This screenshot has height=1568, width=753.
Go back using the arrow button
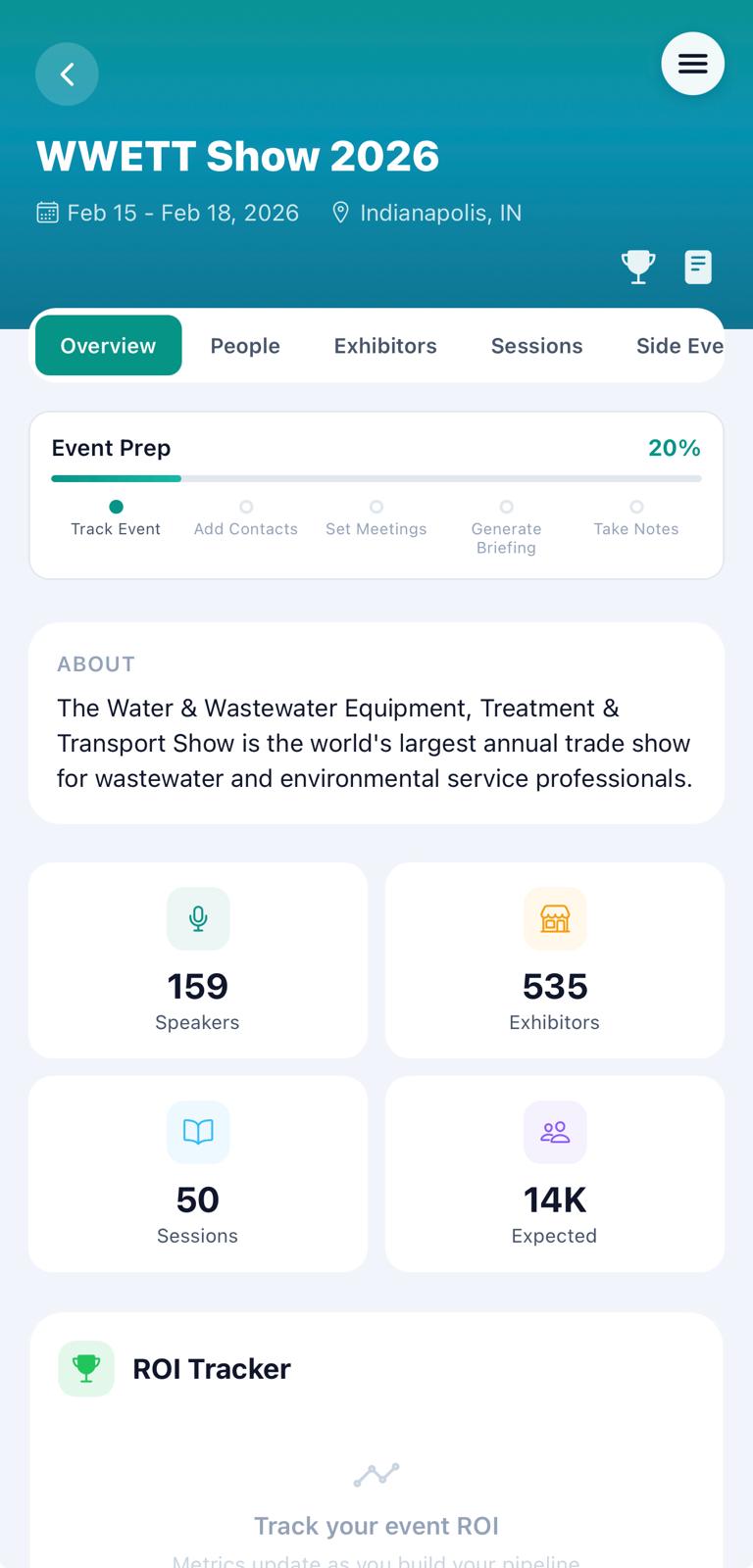pyautogui.click(x=67, y=73)
